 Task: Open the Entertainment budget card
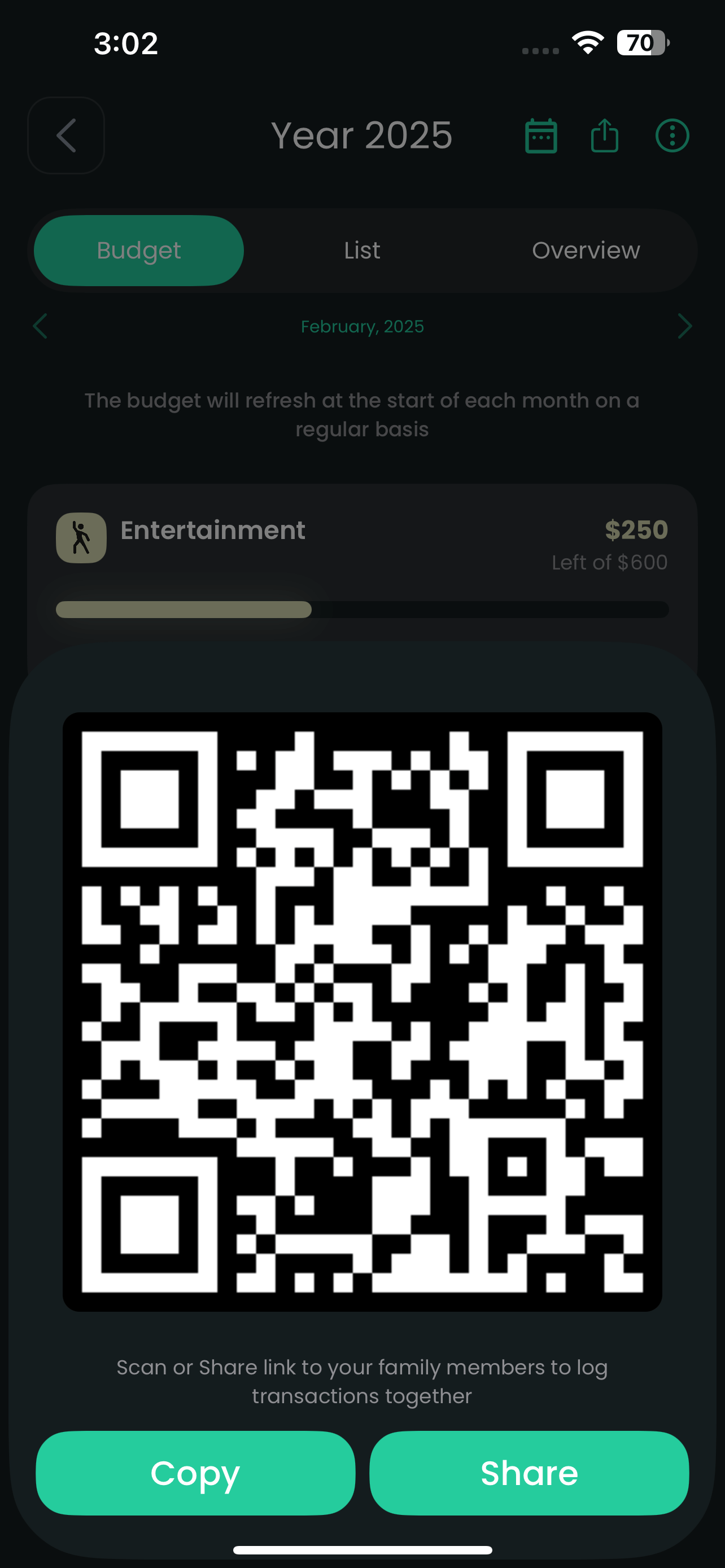[x=362, y=560]
